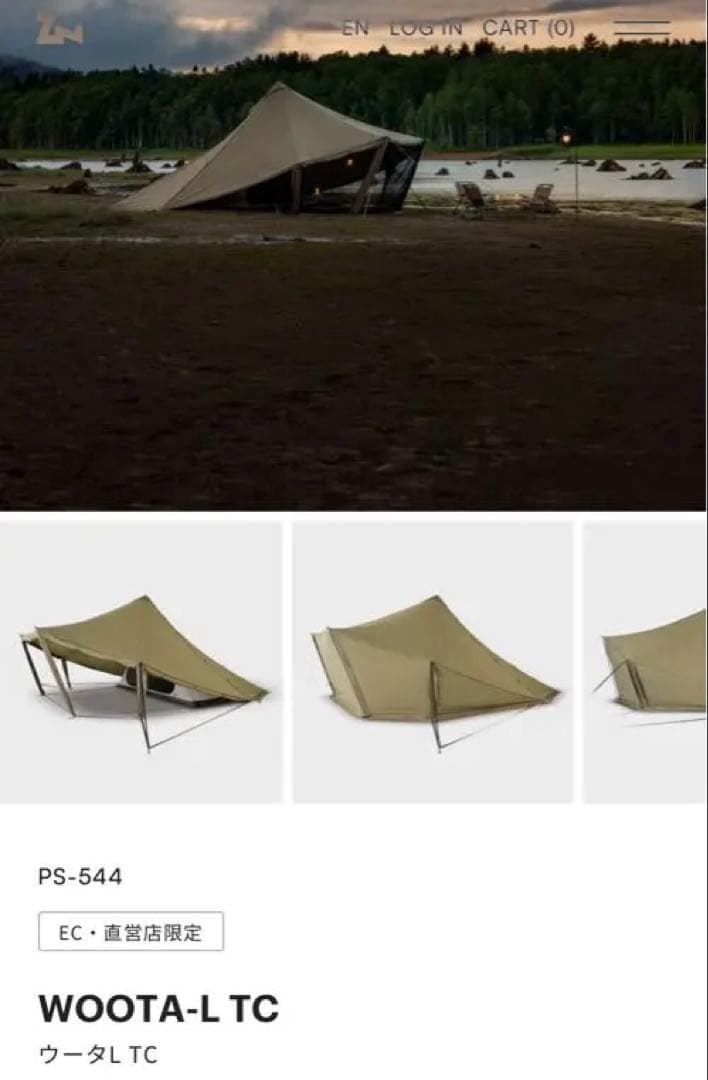View the CART (0)
Screen dimensions: 708x1080
528,28
